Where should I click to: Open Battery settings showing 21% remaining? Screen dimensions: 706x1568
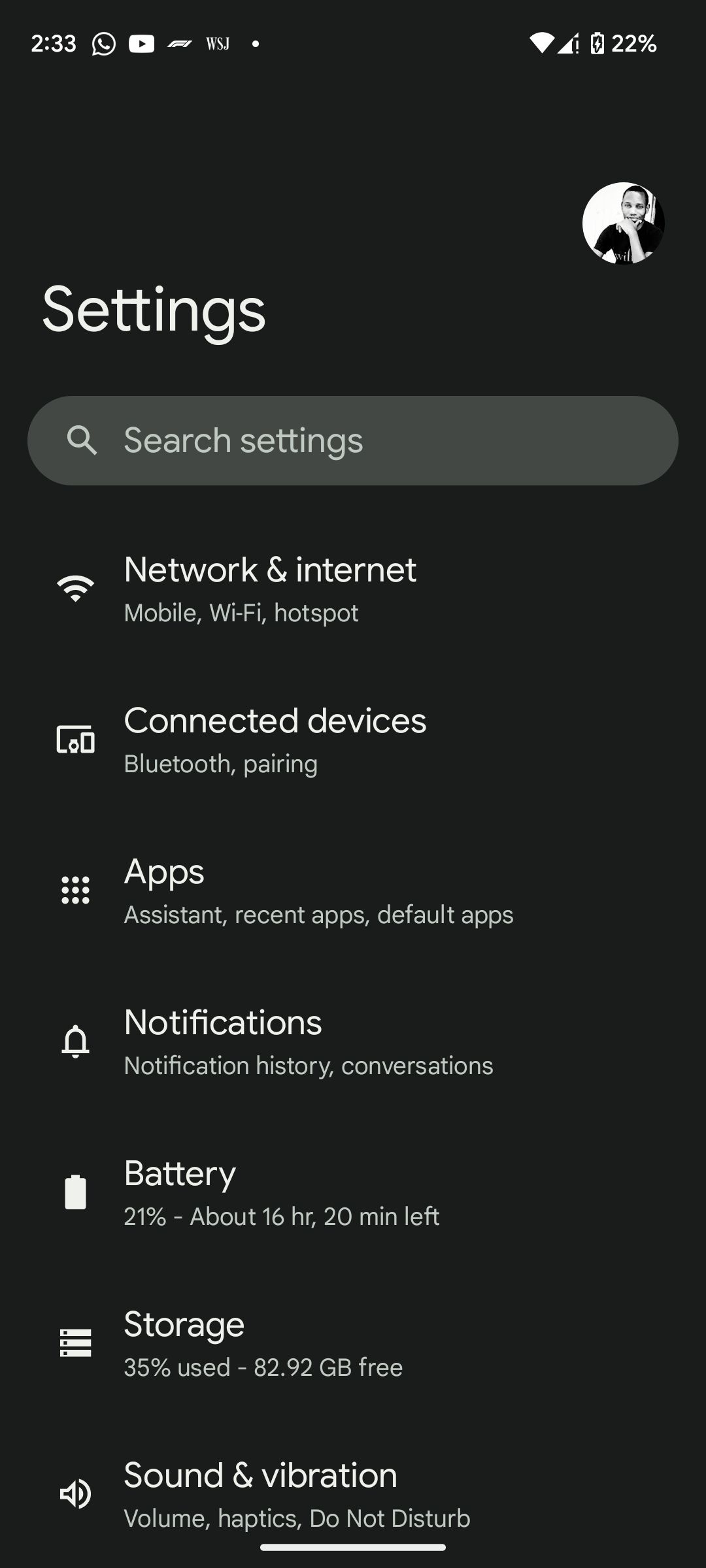[353, 1192]
